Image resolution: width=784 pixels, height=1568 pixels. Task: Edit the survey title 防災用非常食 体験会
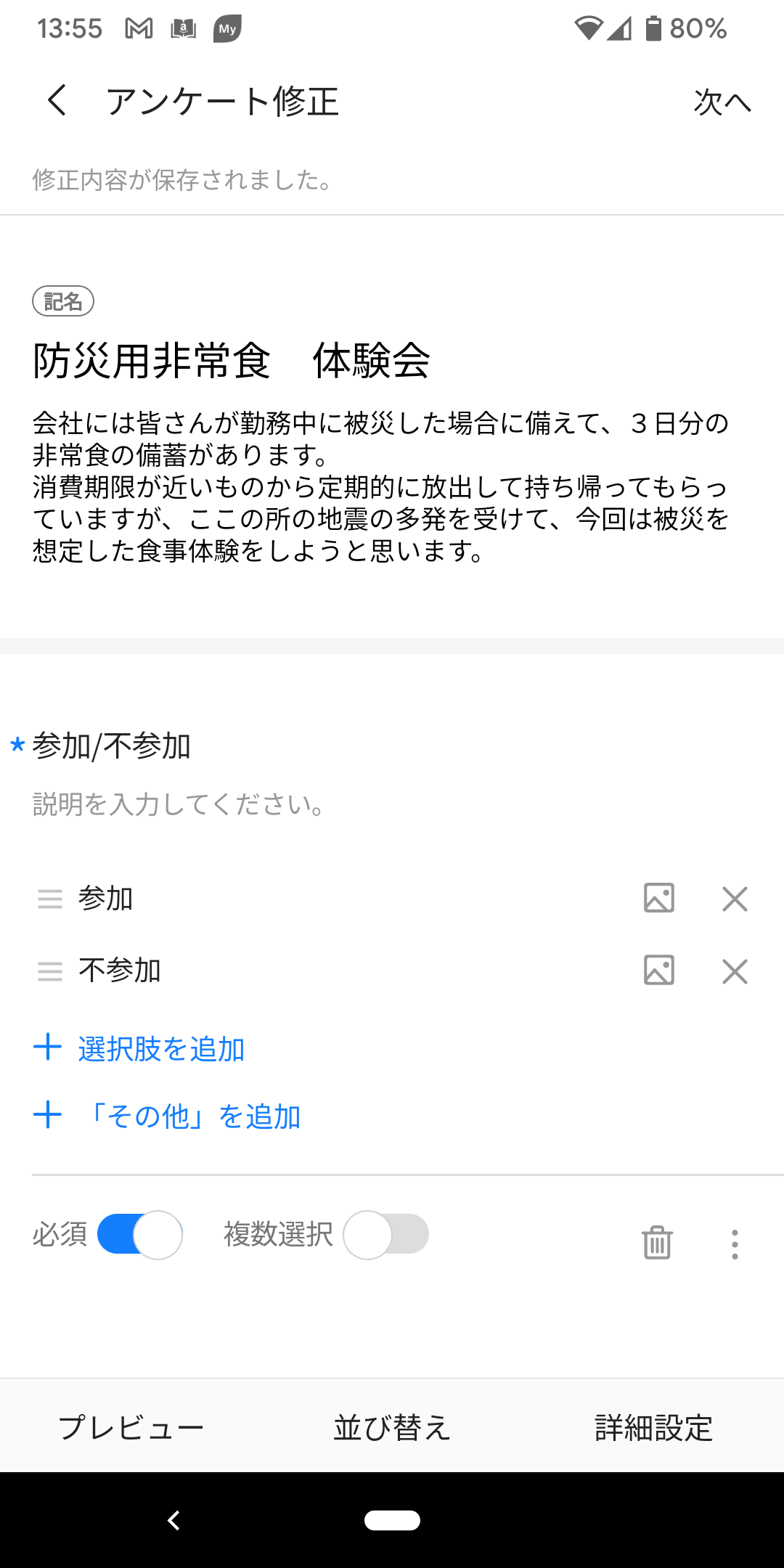(232, 361)
